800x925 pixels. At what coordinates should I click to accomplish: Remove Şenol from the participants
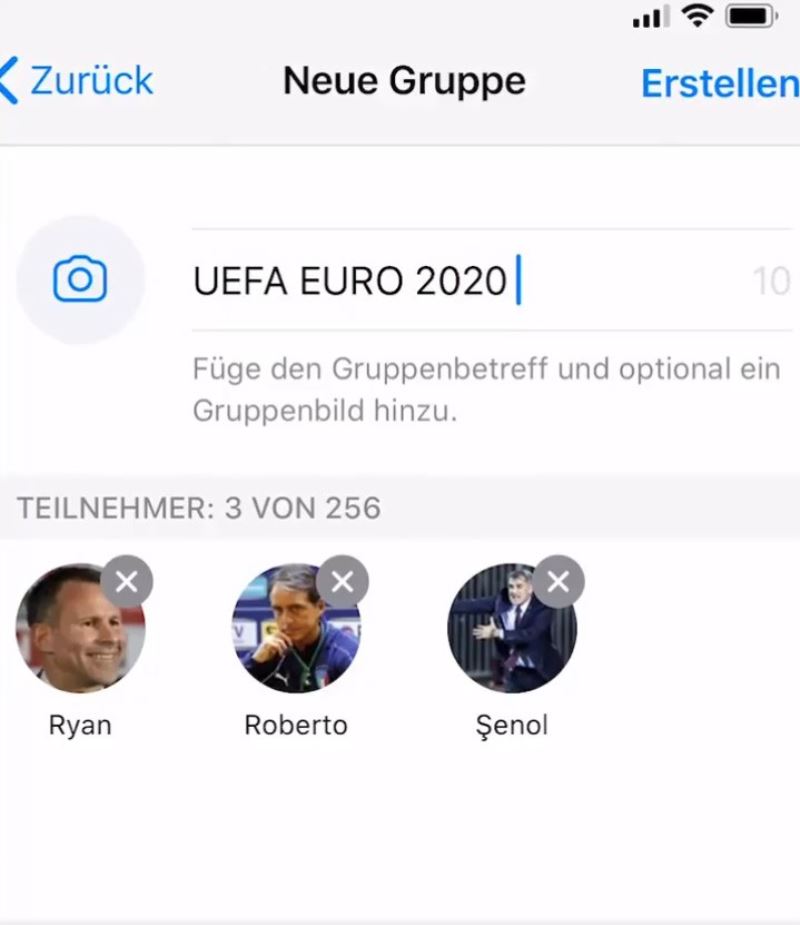click(558, 581)
